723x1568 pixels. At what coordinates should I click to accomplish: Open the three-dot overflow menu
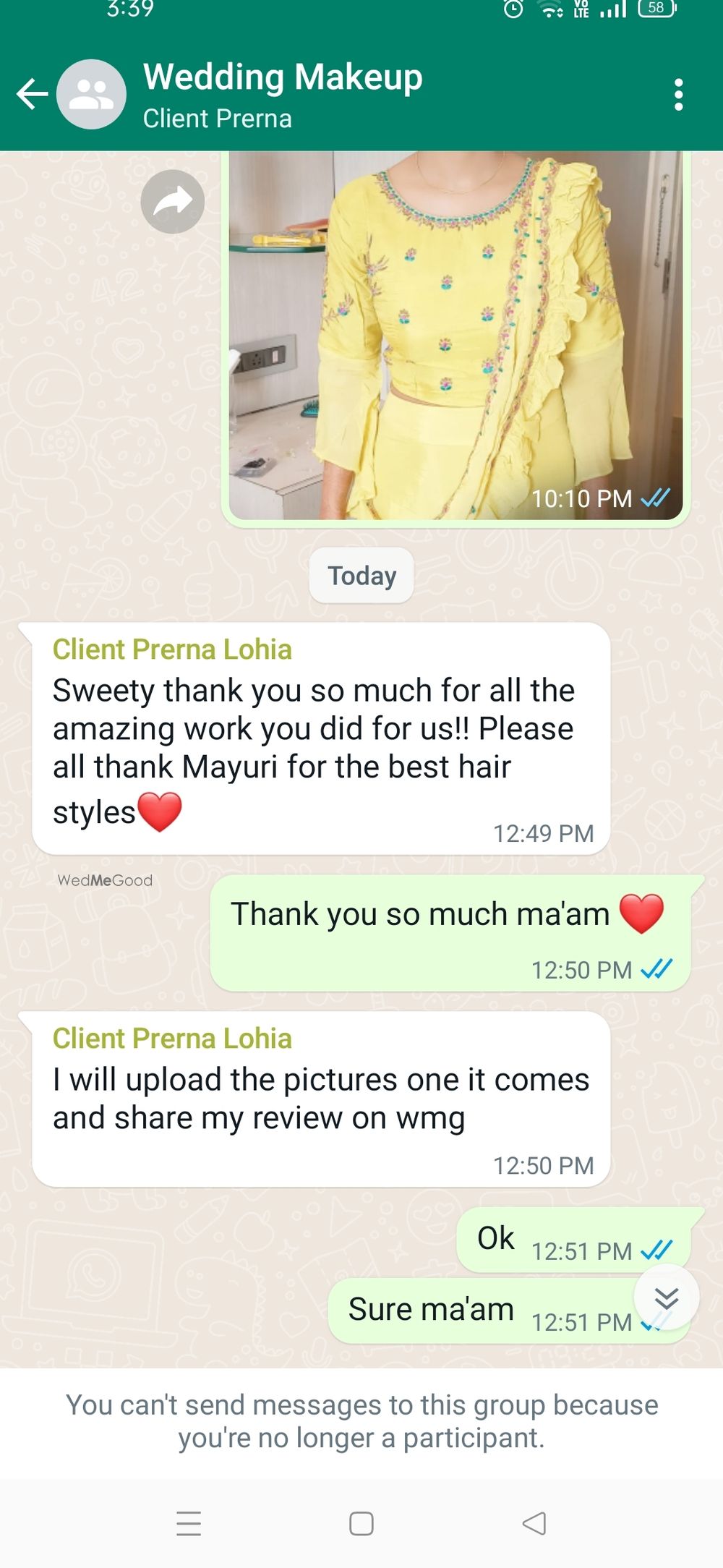tap(678, 94)
